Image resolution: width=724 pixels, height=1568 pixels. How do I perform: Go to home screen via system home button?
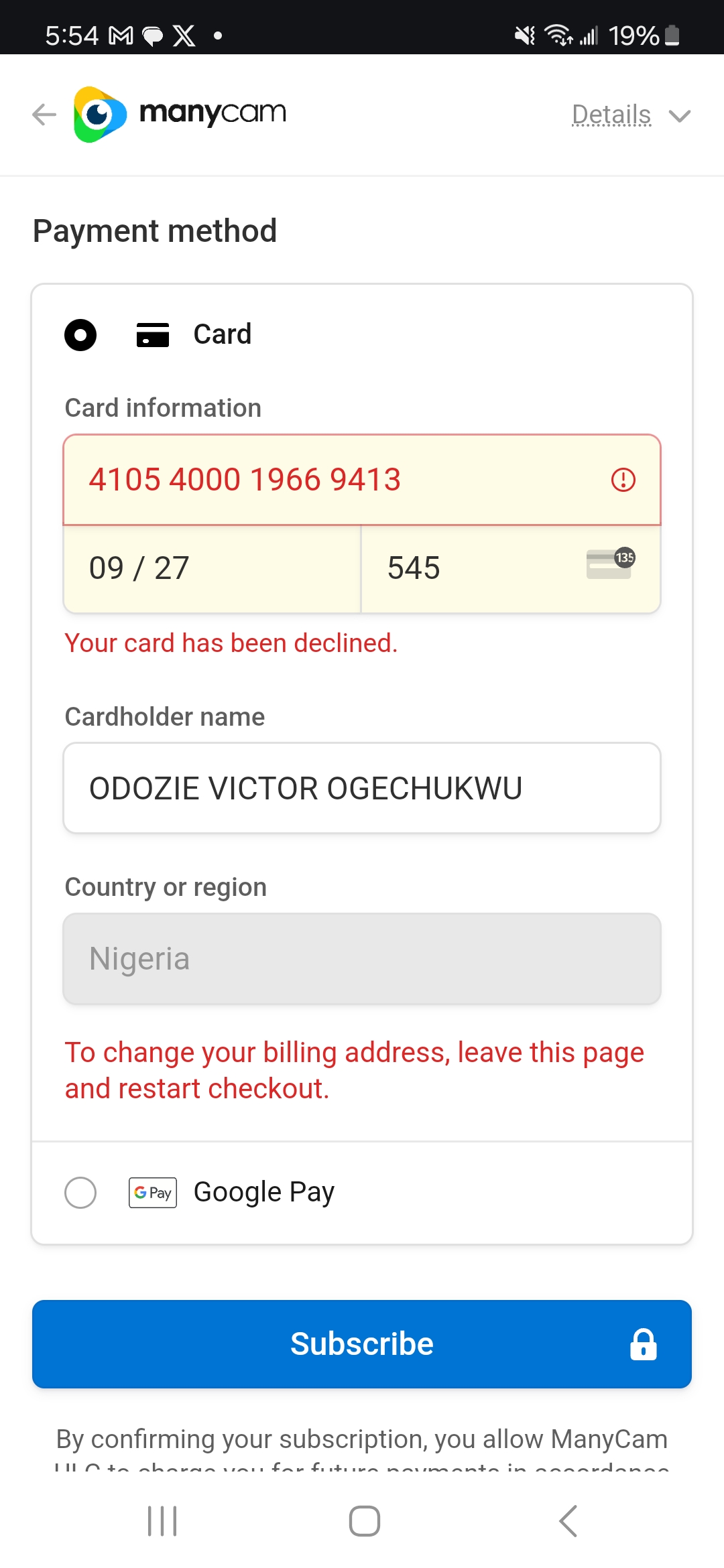(364, 1521)
